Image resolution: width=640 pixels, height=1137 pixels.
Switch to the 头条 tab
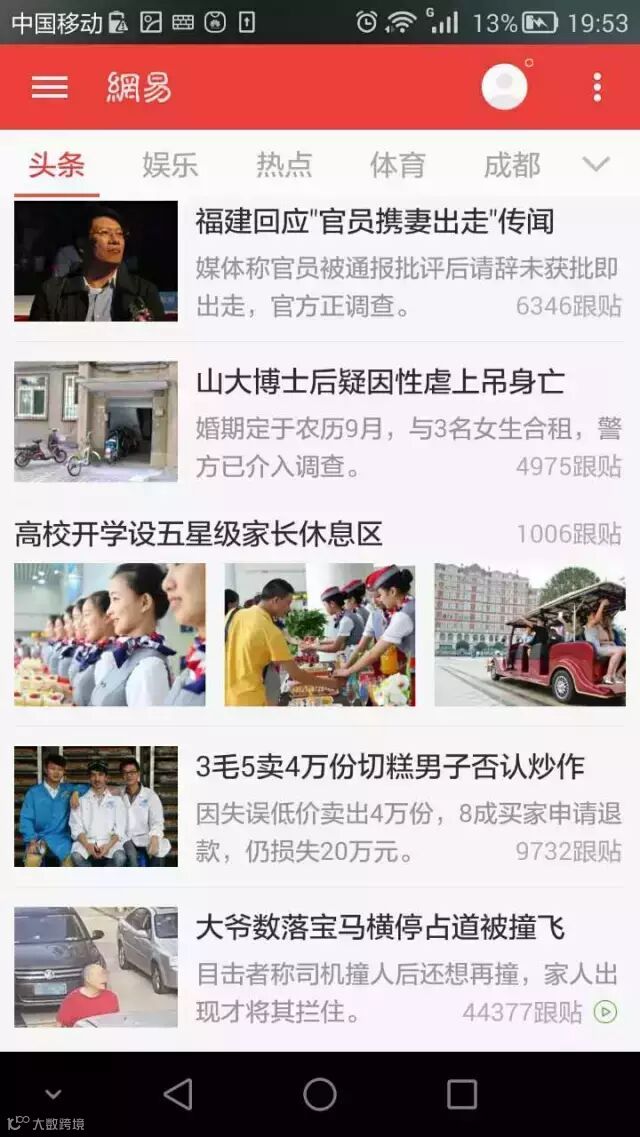click(x=56, y=165)
